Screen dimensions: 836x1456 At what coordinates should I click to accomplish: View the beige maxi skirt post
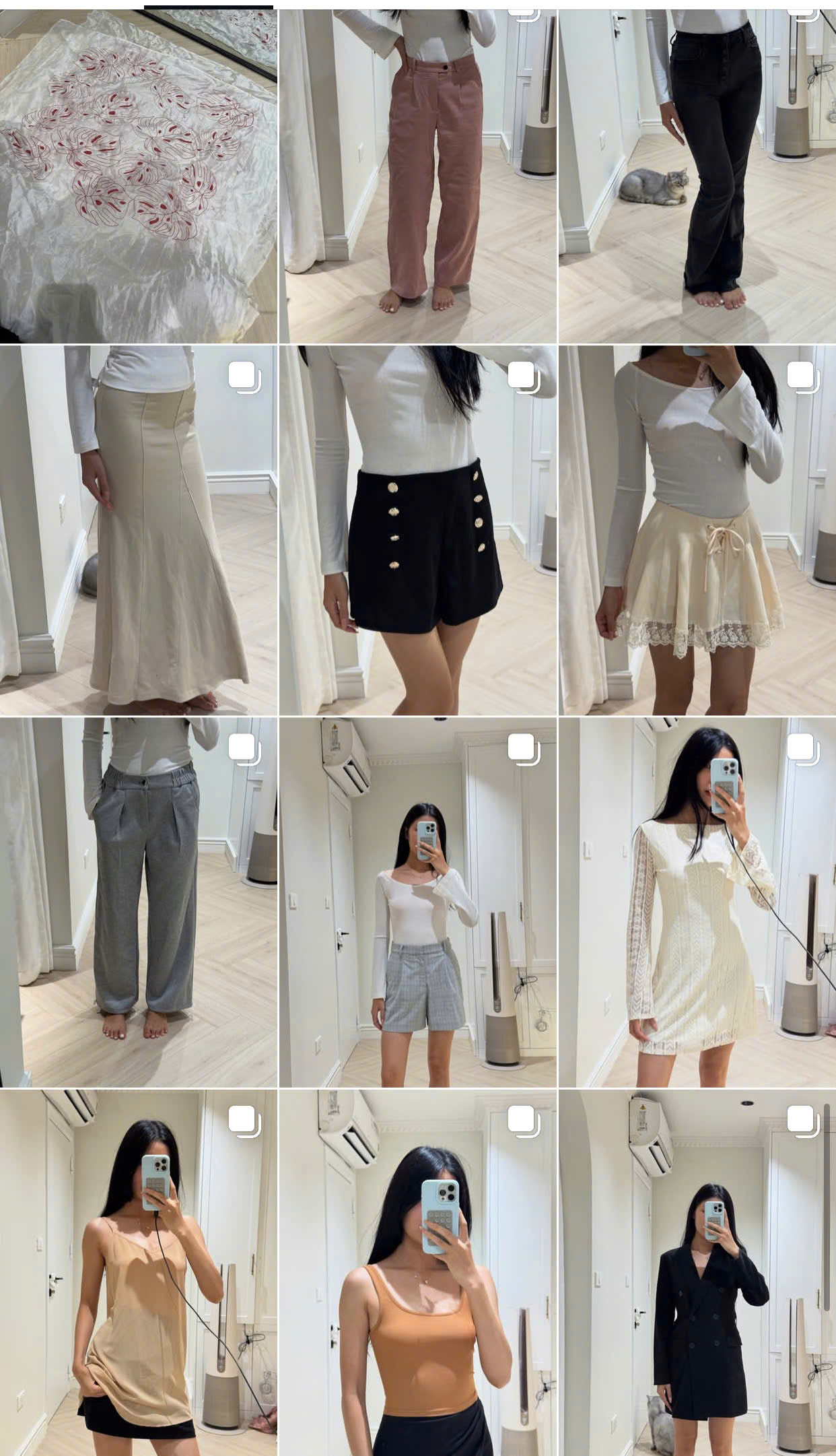coord(138,530)
